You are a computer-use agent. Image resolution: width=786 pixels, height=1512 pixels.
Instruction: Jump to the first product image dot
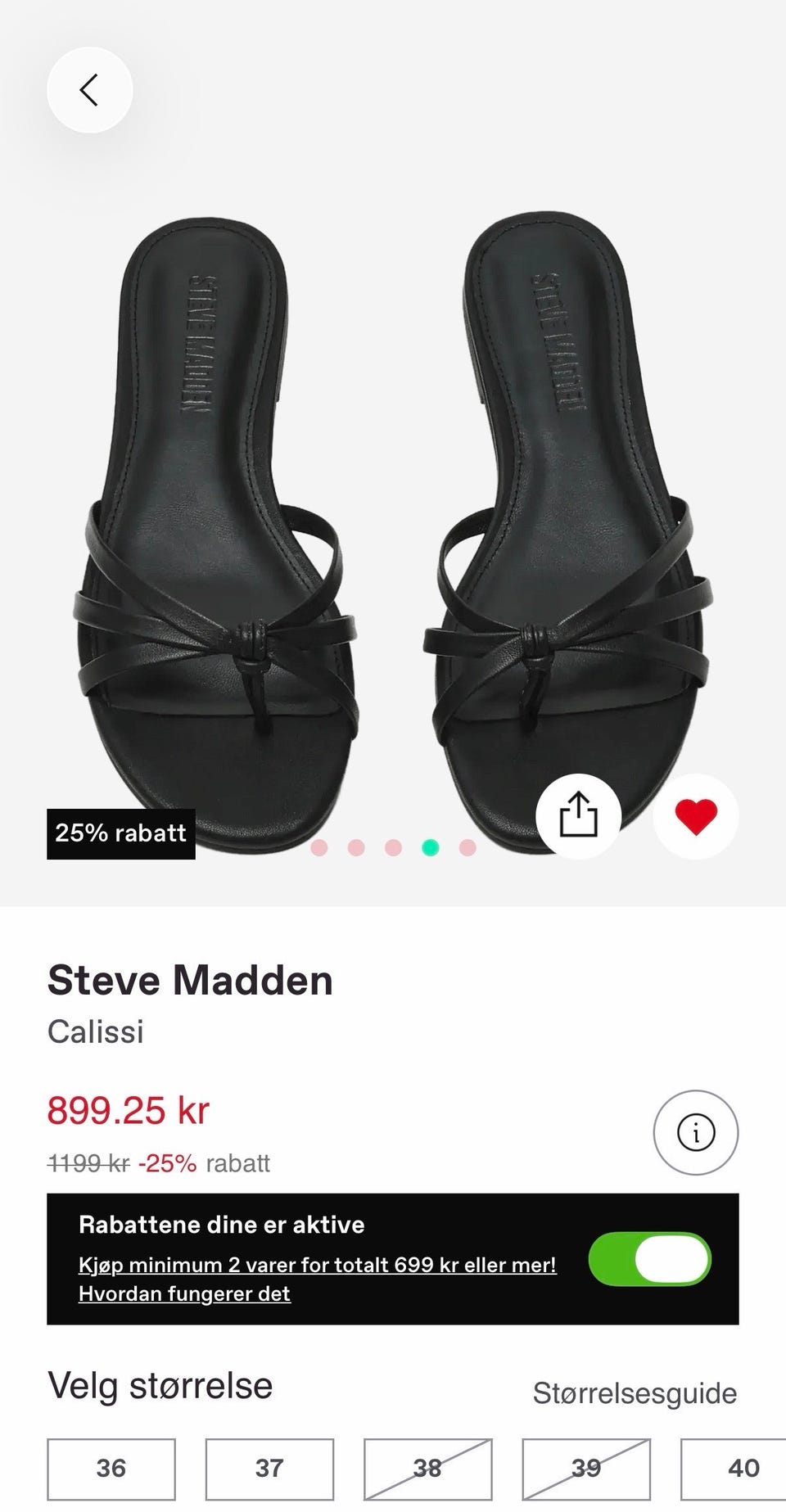click(x=319, y=847)
